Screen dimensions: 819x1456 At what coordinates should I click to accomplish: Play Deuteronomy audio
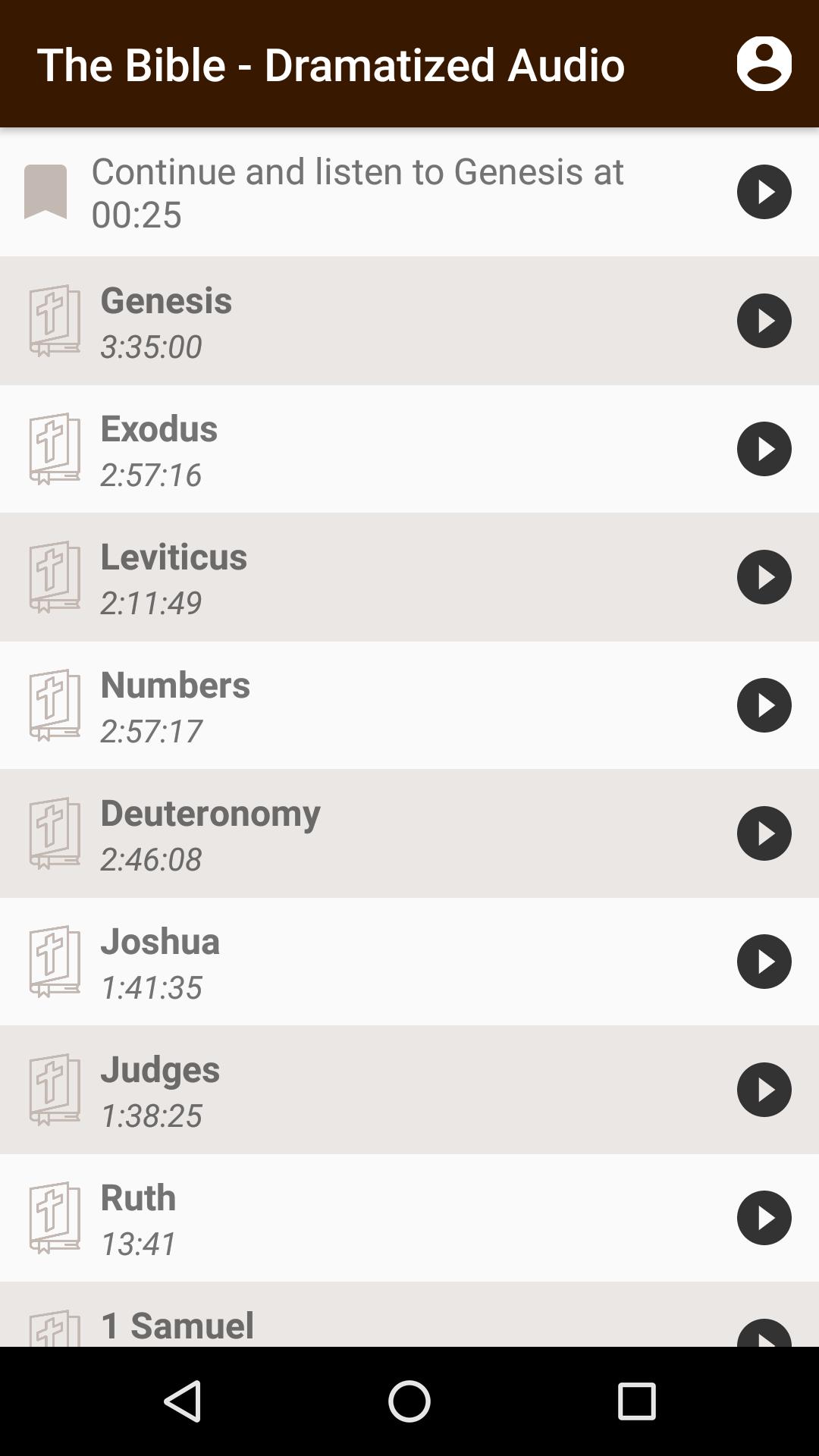coord(764,833)
